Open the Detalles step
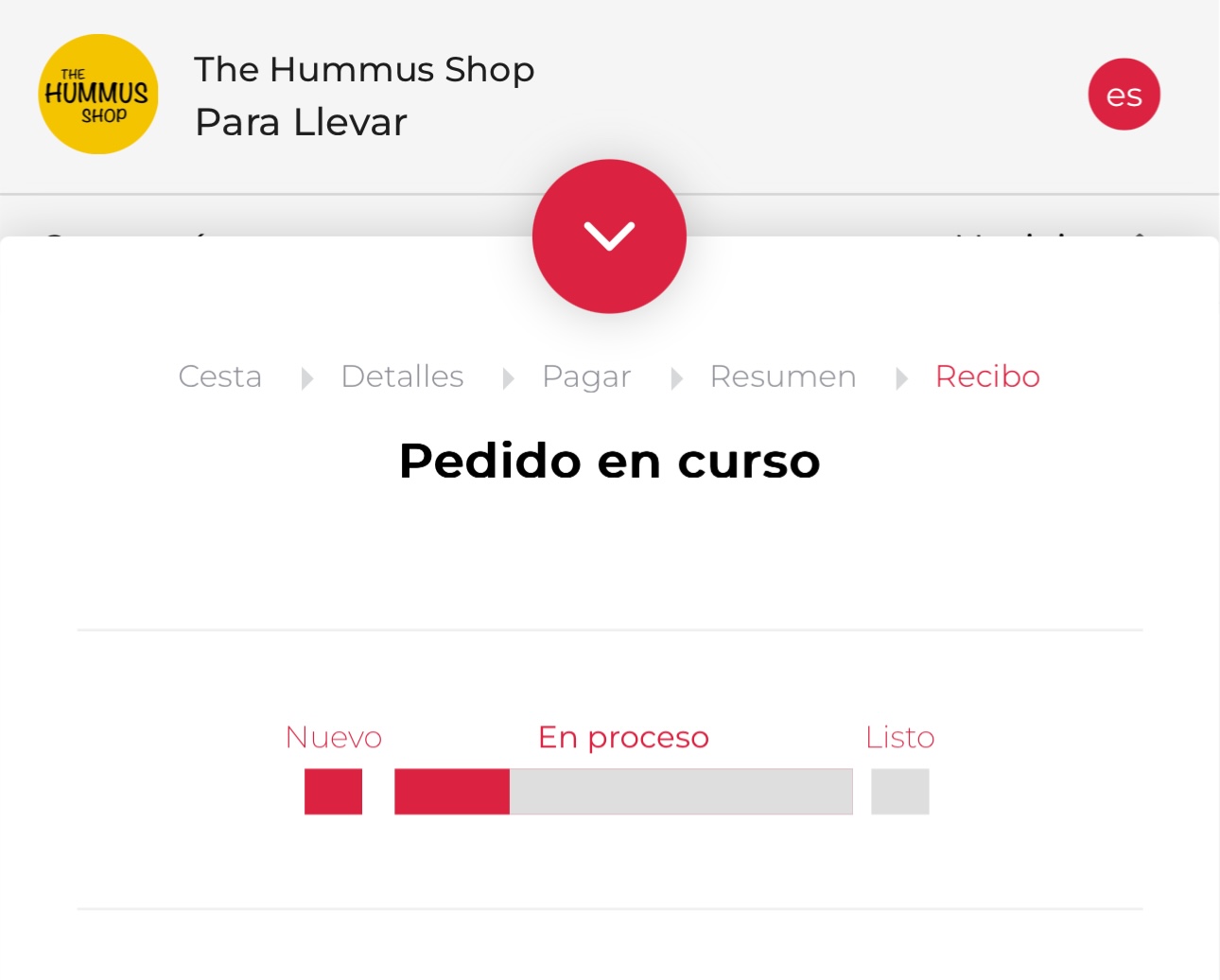The height and width of the screenshot is (980, 1220). [x=402, y=376]
